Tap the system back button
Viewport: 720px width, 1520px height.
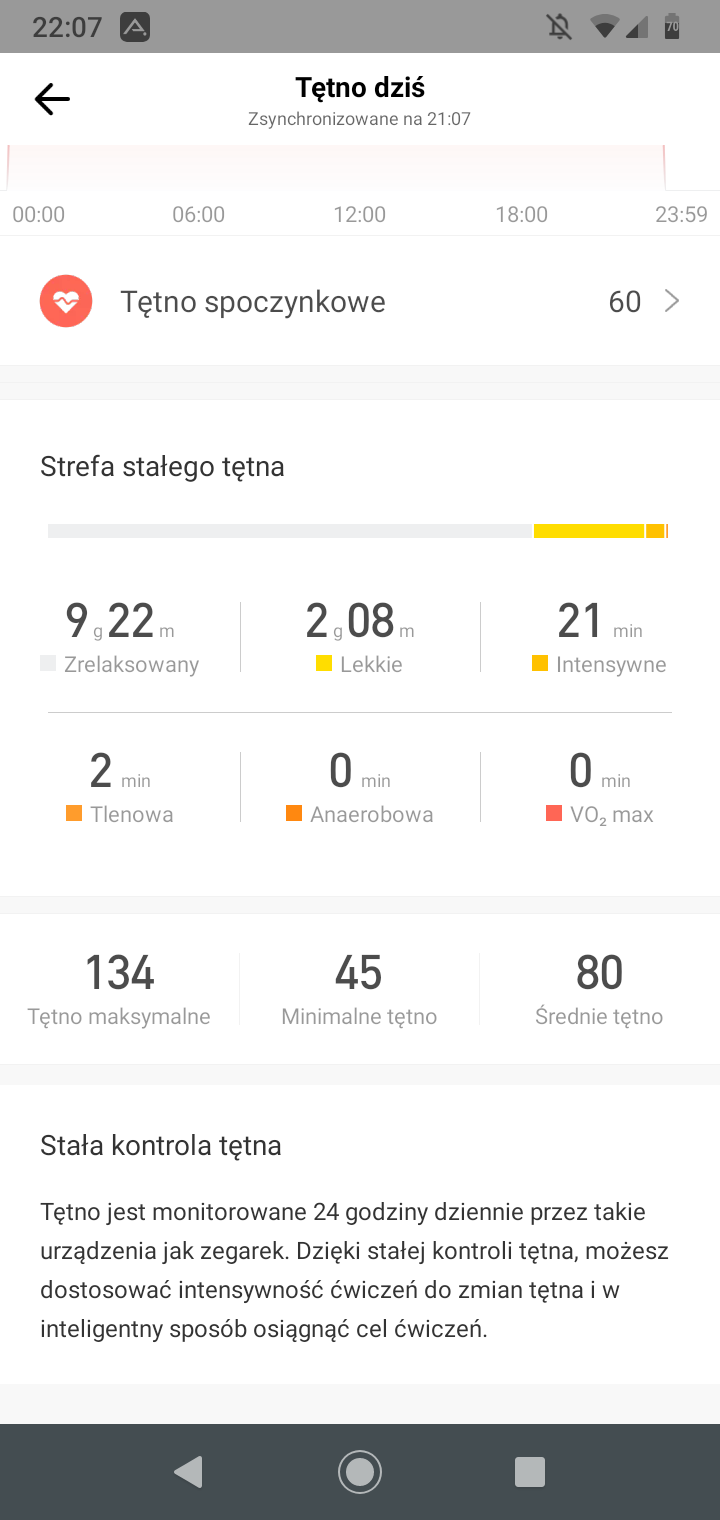point(188,1472)
